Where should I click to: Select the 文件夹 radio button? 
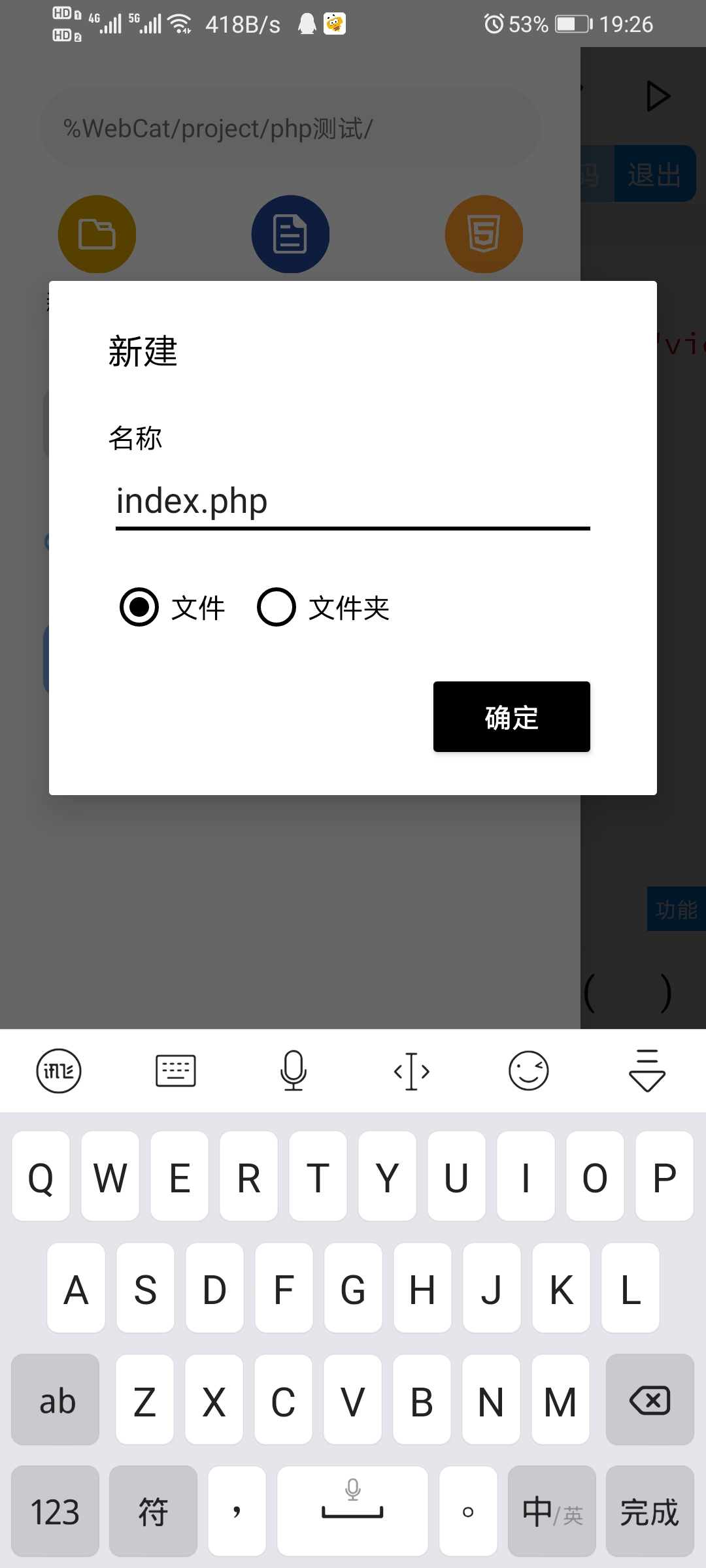[276, 607]
